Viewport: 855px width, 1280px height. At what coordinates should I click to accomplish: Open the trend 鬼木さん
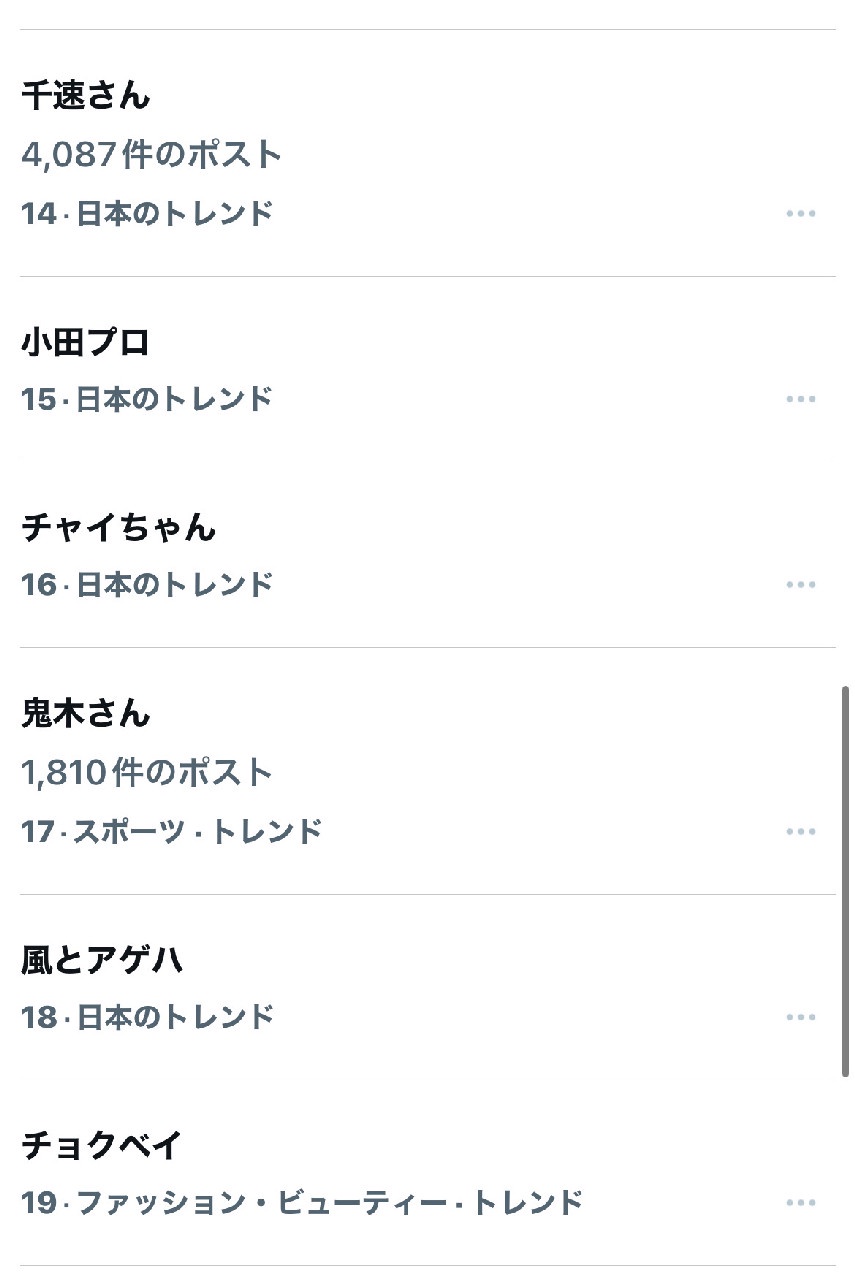pos(86,714)
